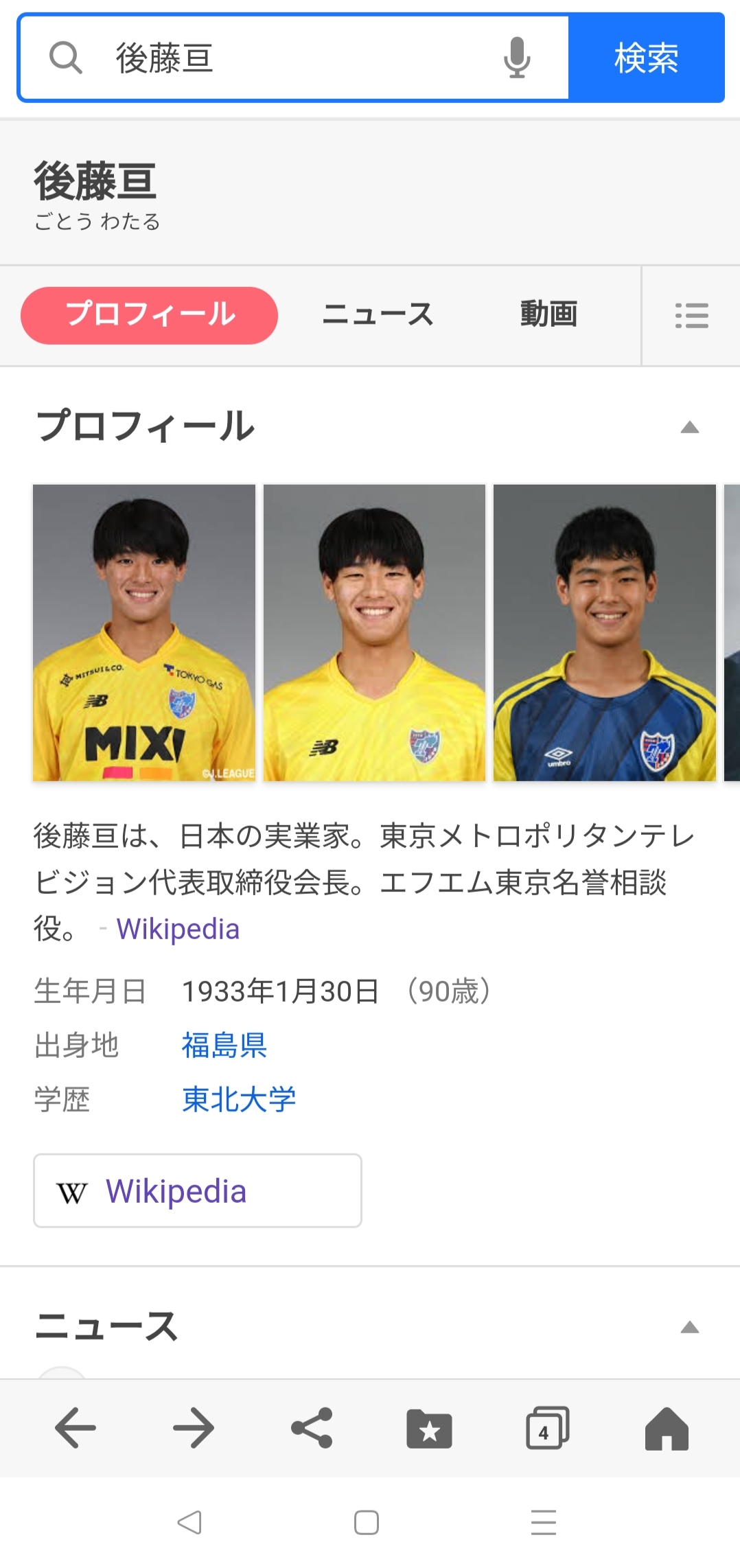View the 4 open tabs

pyautogui.click(x=547, y=1428)
